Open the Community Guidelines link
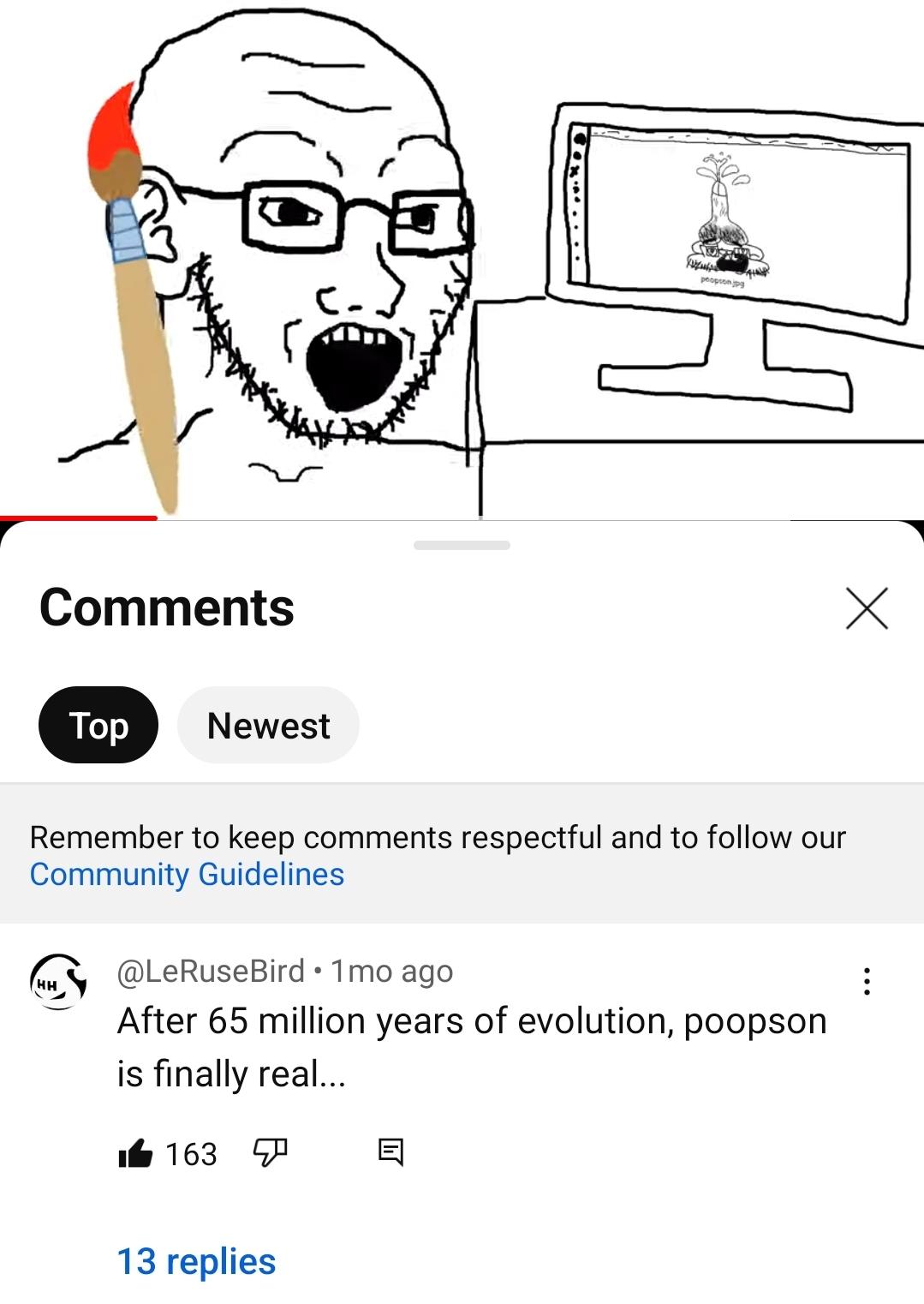 coord(187,874)
